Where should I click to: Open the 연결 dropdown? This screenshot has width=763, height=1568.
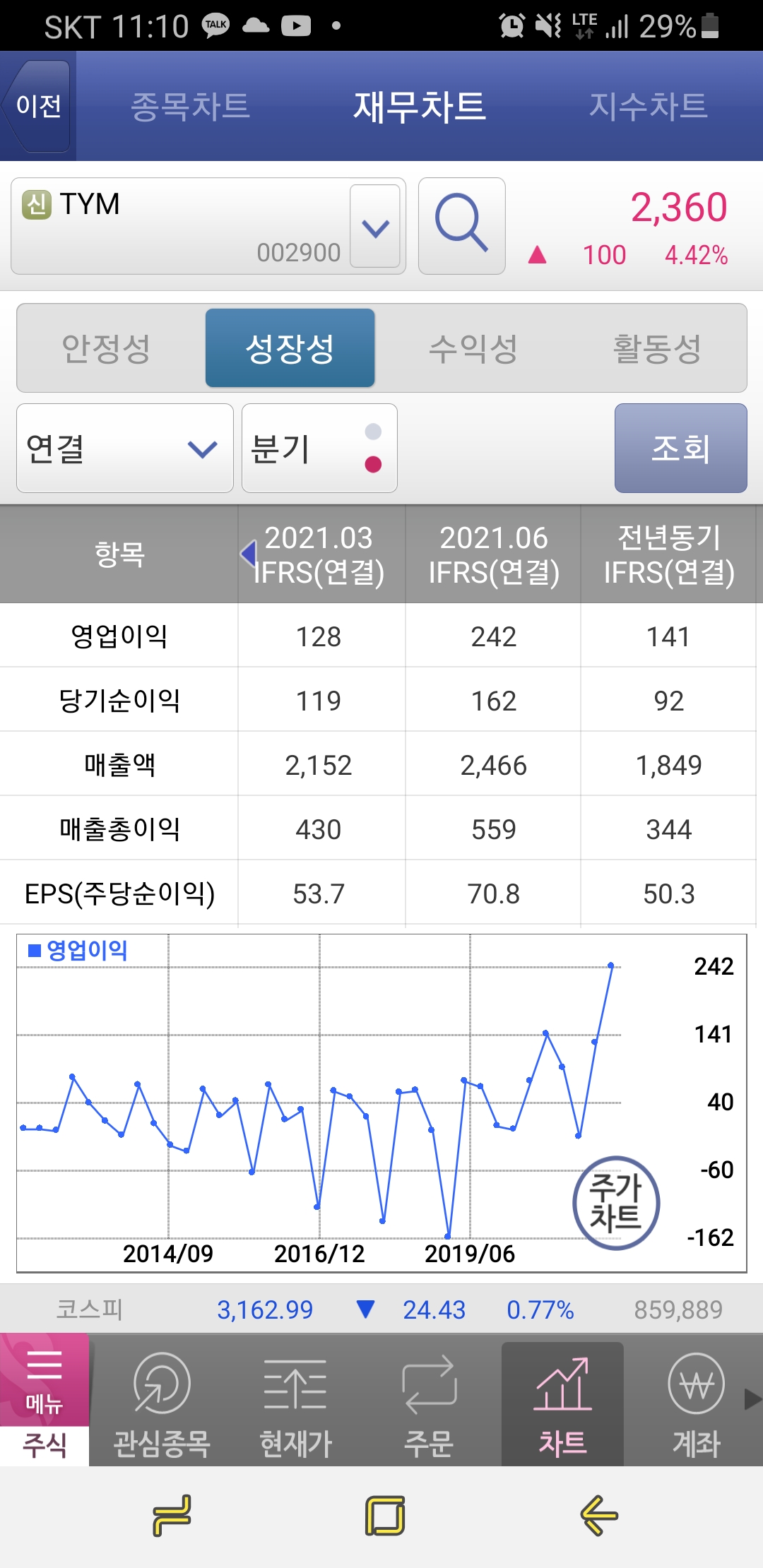tap(124, 449)
